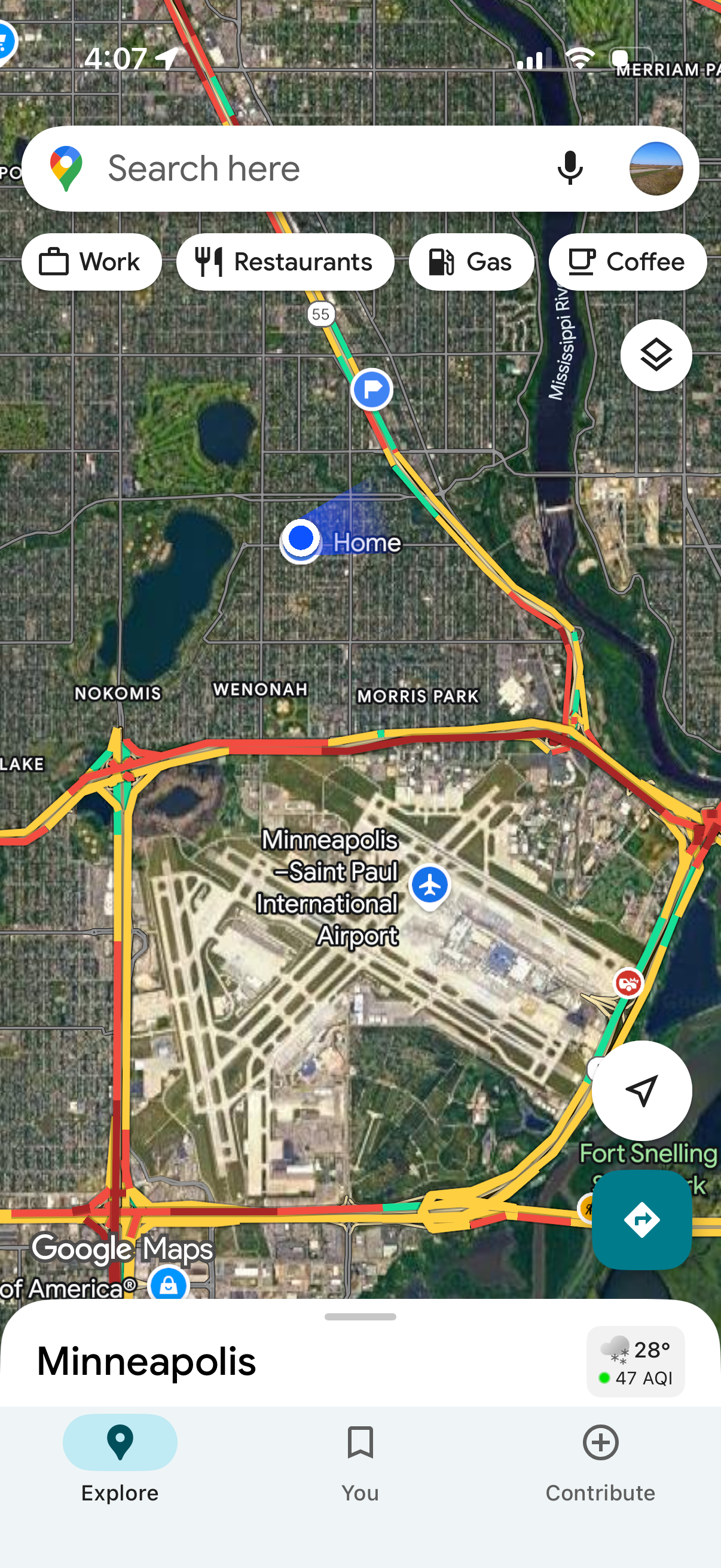
Task: Open weather and air quality widget
Action: tap(636, 1361)
